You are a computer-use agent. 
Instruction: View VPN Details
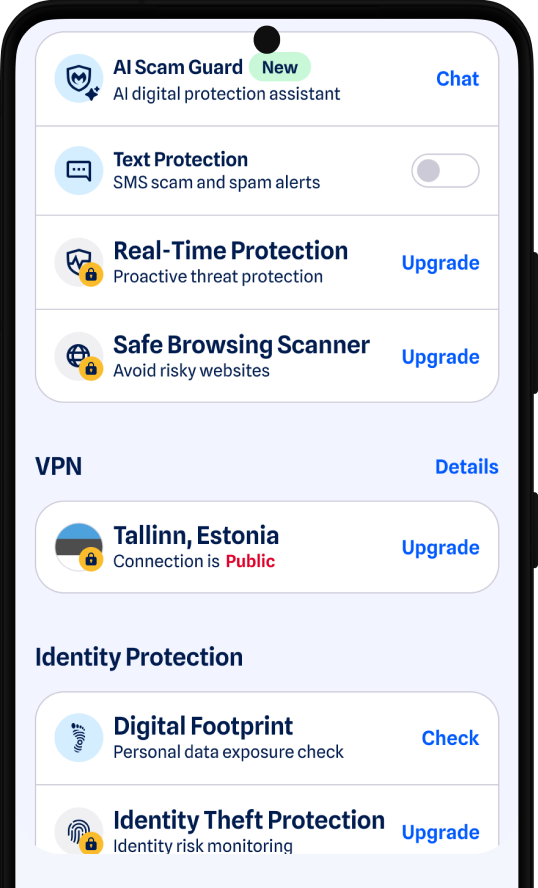pyautogui.click(x=467, y=467)
